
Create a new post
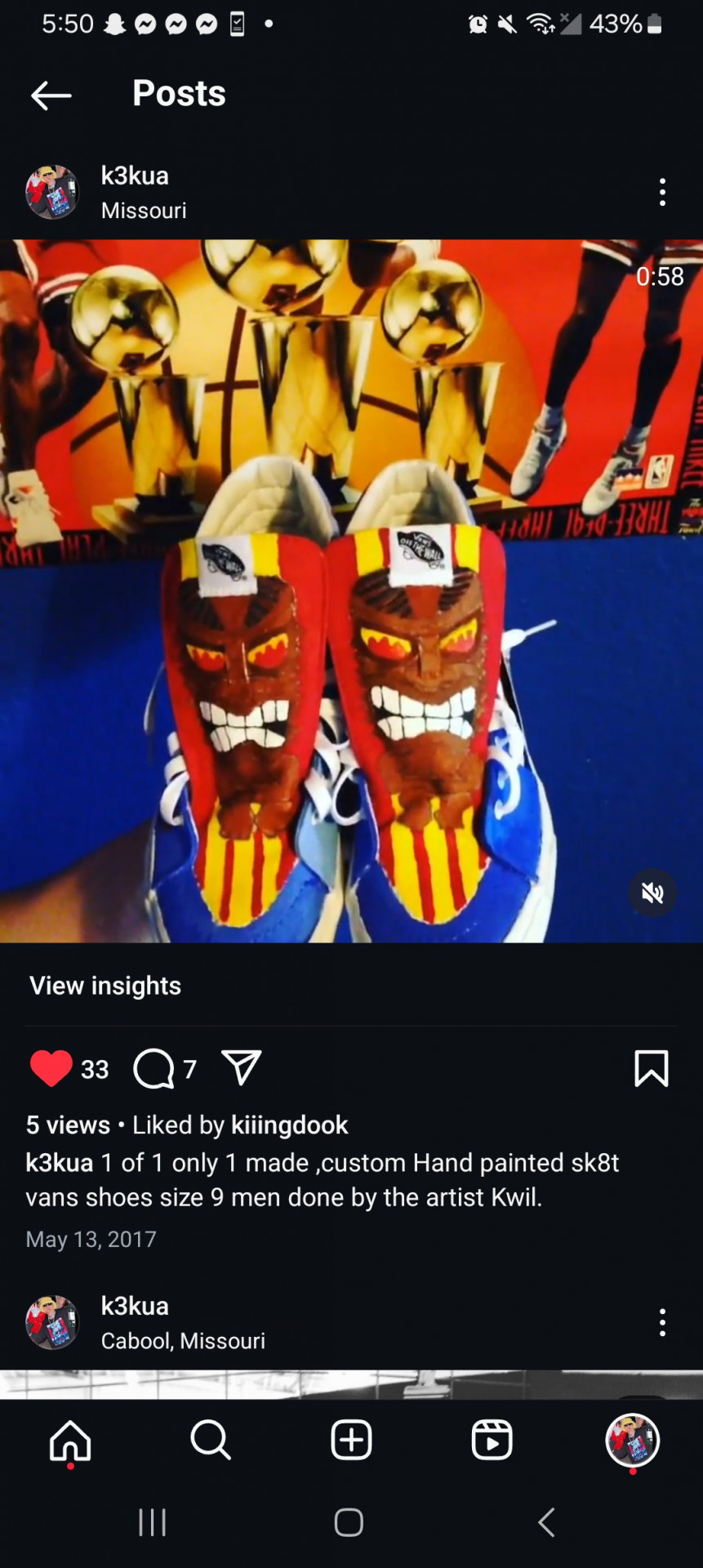tap(351, 1441)
